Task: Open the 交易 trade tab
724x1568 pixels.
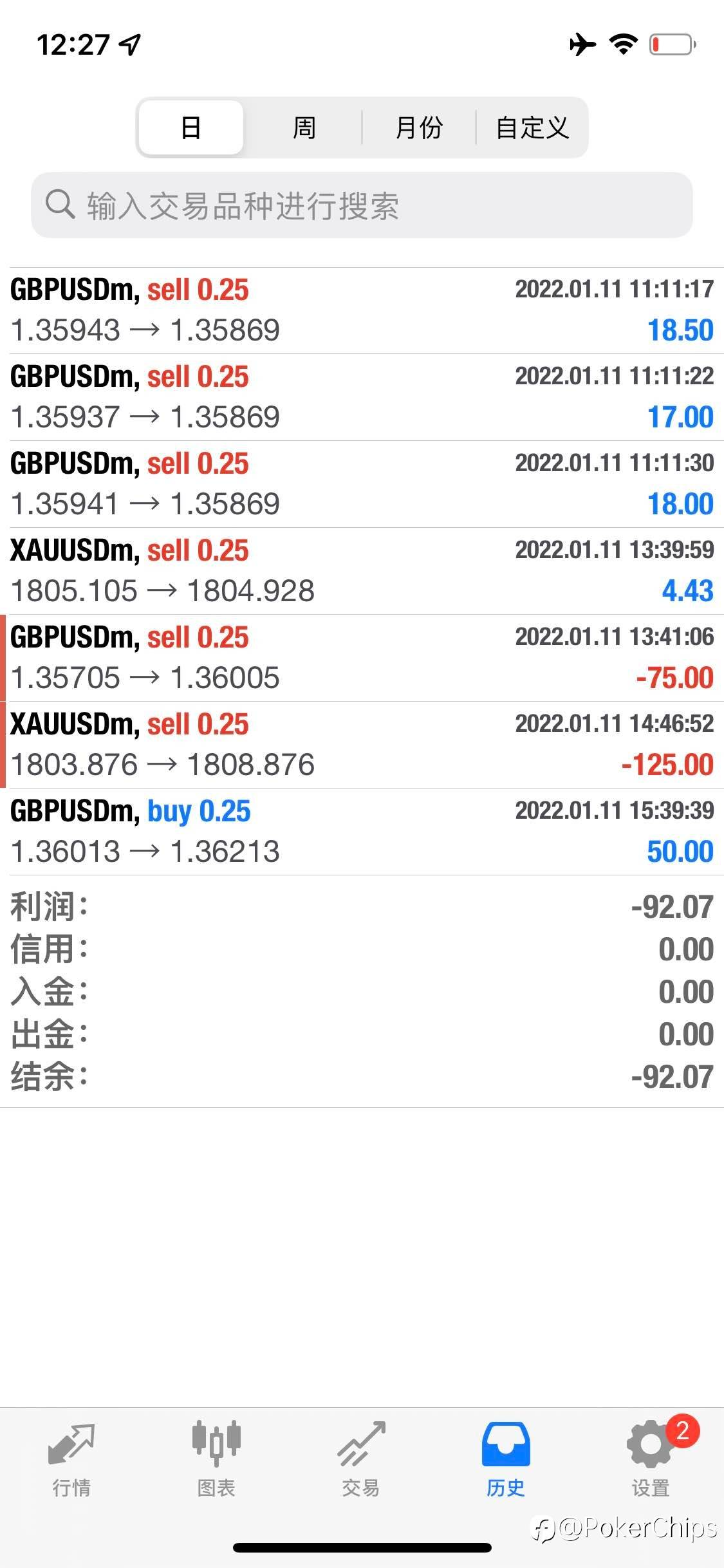Action: point(361,1459)
